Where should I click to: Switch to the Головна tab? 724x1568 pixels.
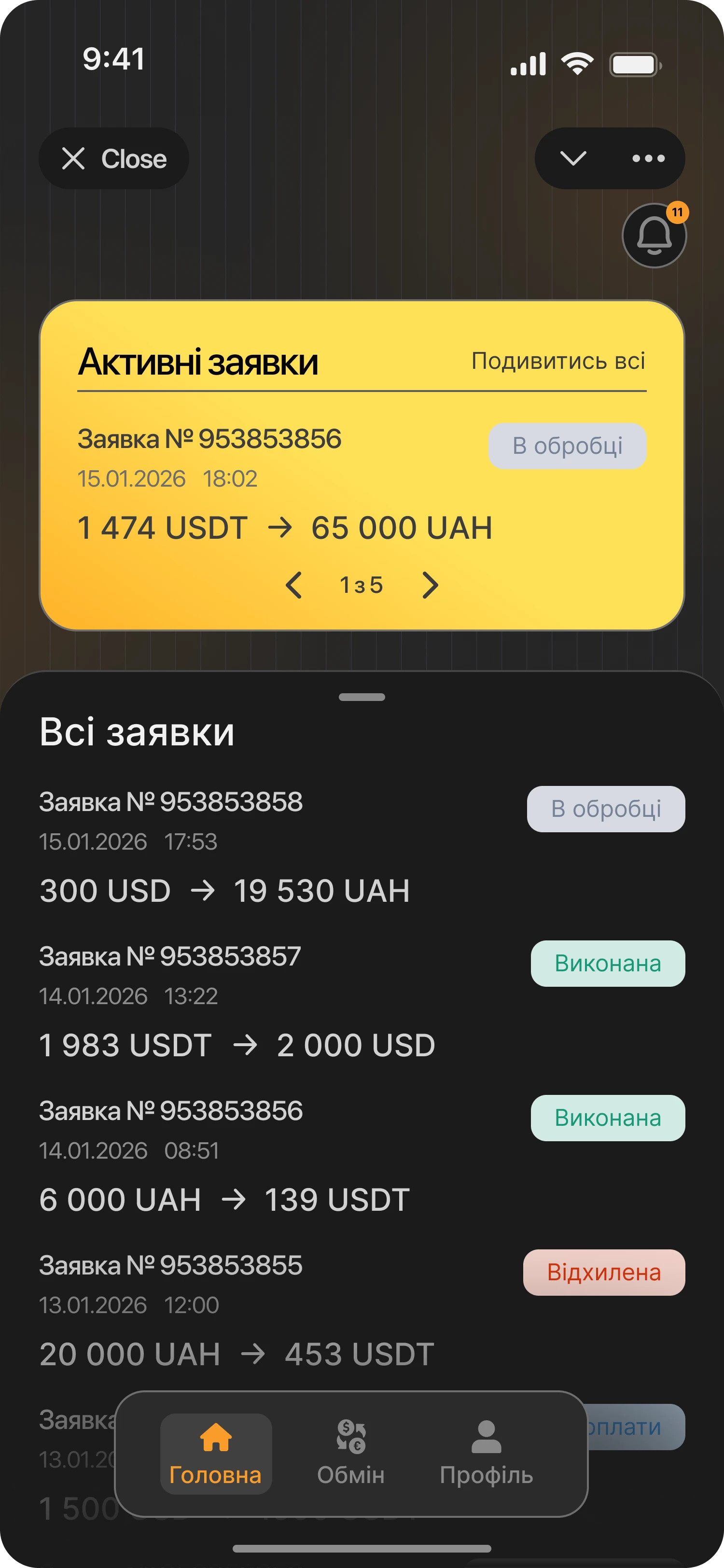point(216,1454)
